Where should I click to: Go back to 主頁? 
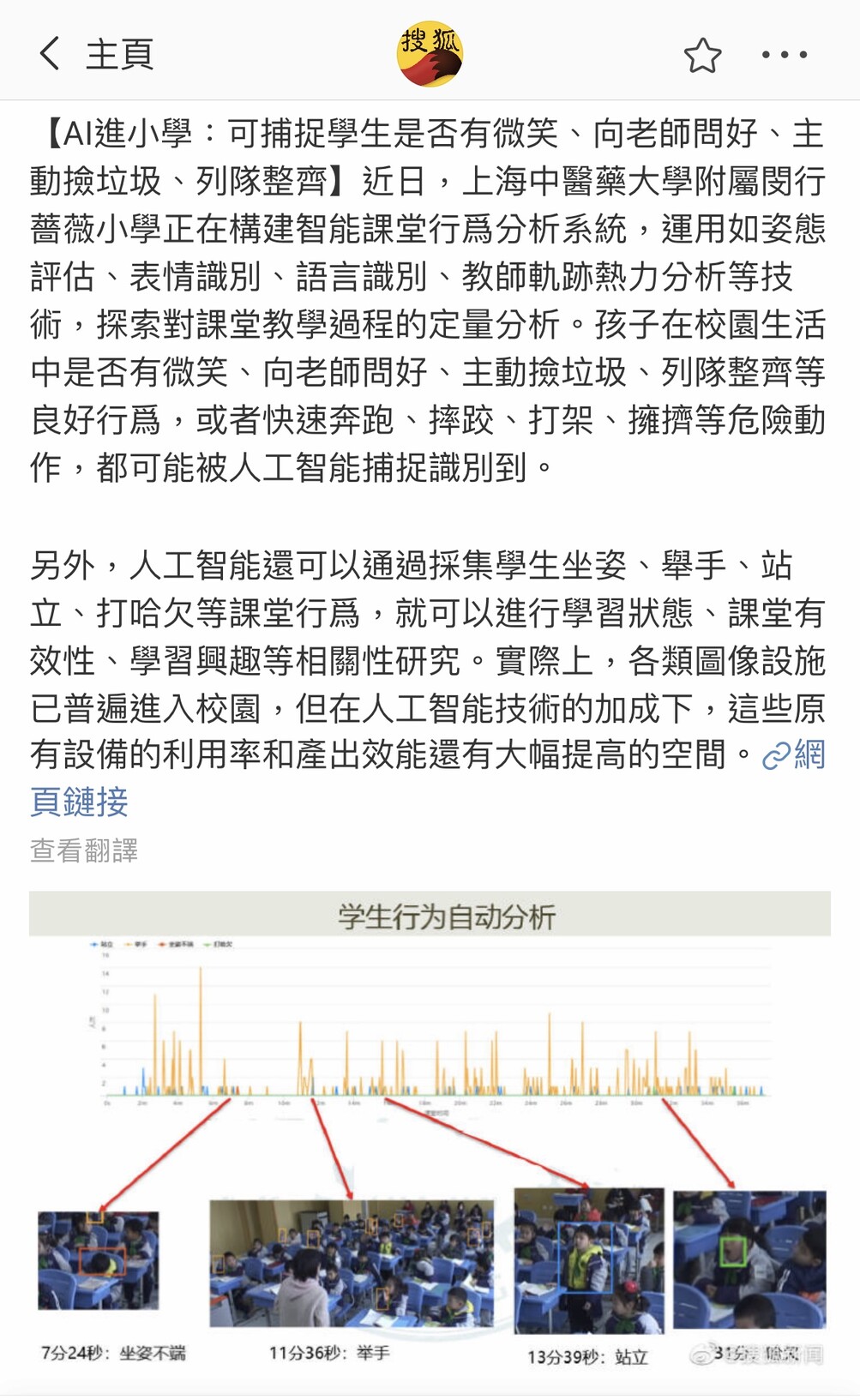94,54
